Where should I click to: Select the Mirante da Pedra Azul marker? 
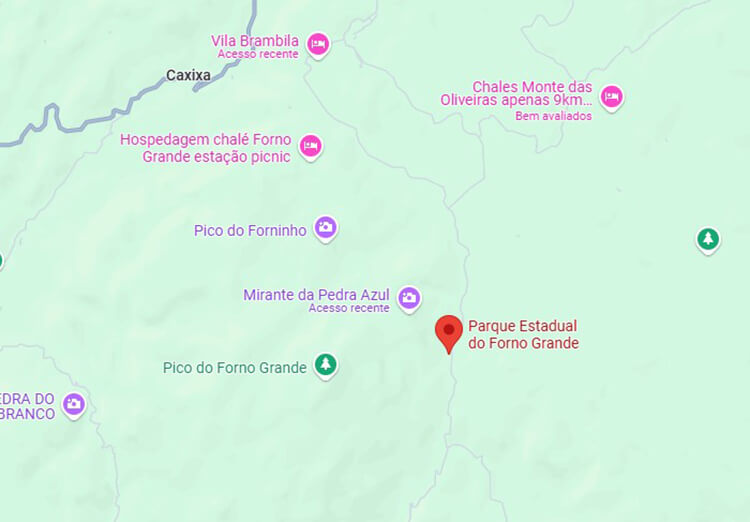point(408,297)
